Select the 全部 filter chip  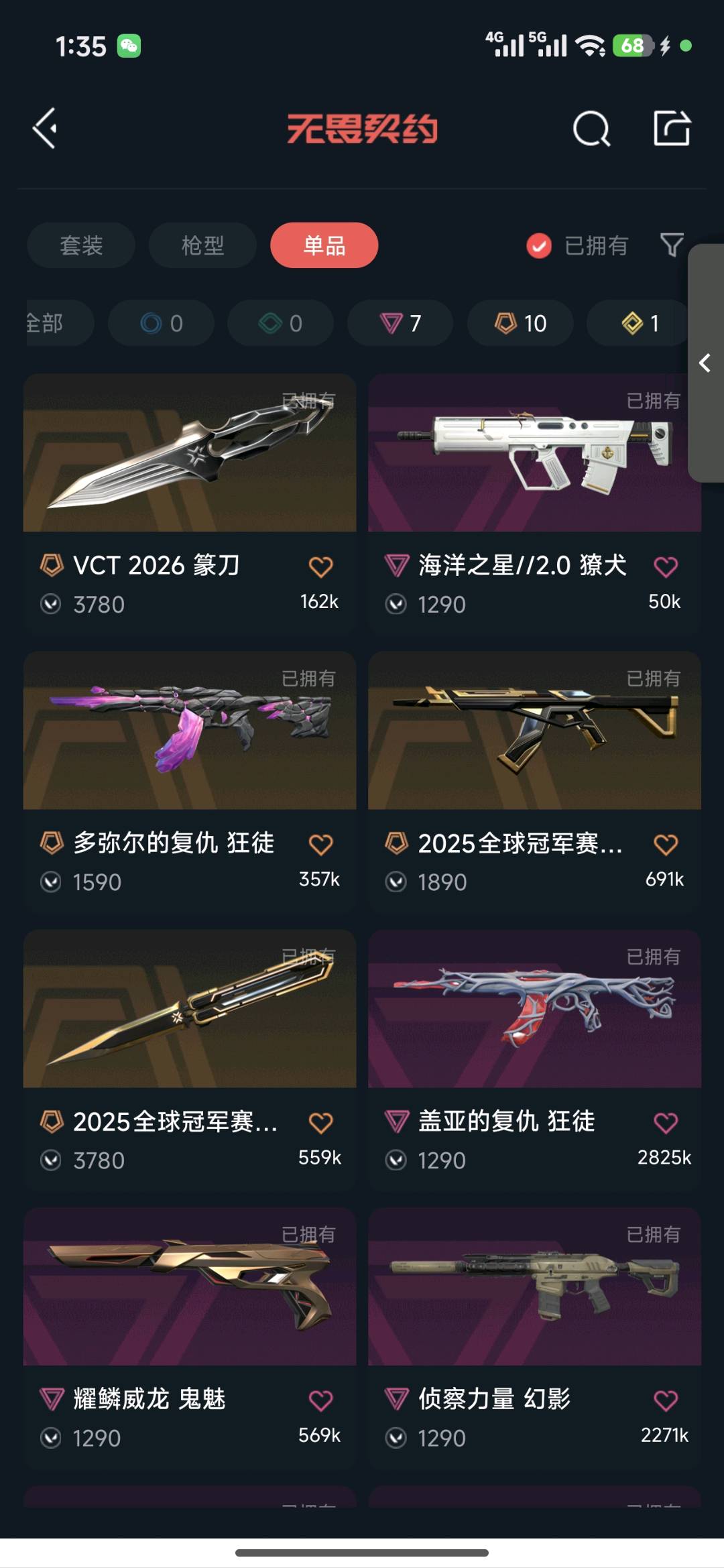[x=54, y=323]
